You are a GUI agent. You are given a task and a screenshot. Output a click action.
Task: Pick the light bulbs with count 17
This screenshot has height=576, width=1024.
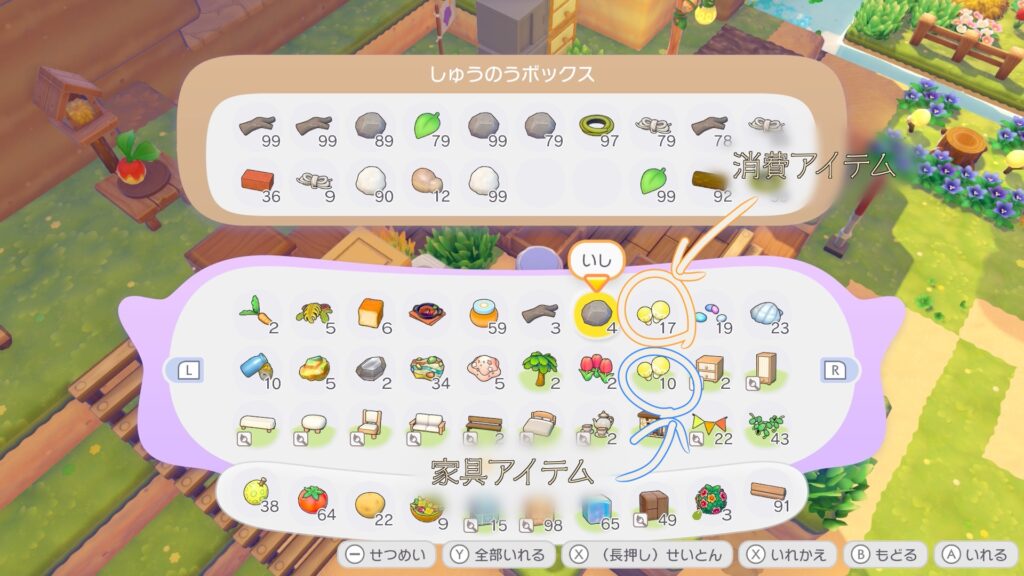655,313
